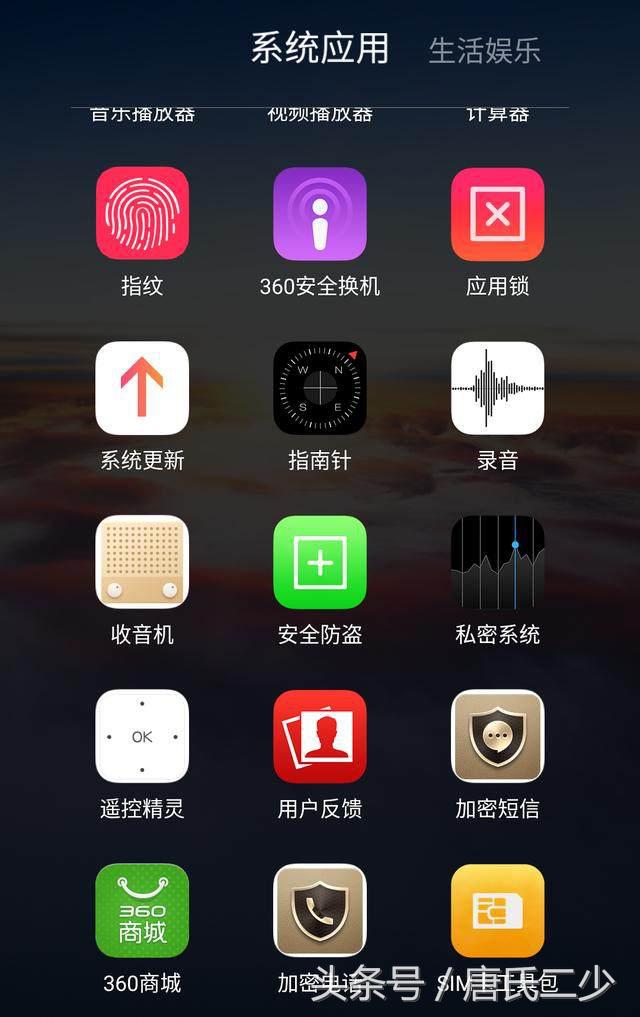Open 安全防盗 anti-theft app

(320, 562)
